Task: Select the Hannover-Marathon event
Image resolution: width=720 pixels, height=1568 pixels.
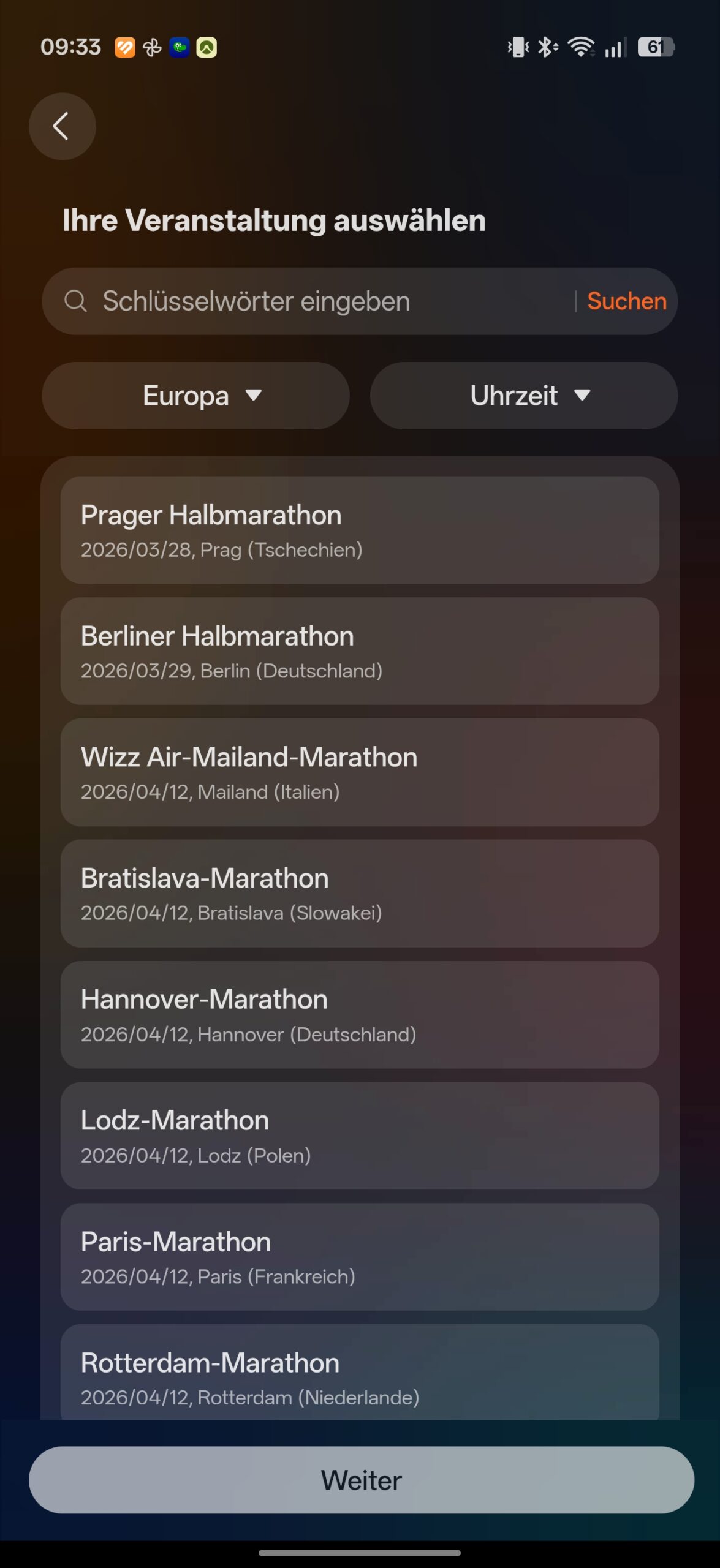Action: coord(360,1015)
